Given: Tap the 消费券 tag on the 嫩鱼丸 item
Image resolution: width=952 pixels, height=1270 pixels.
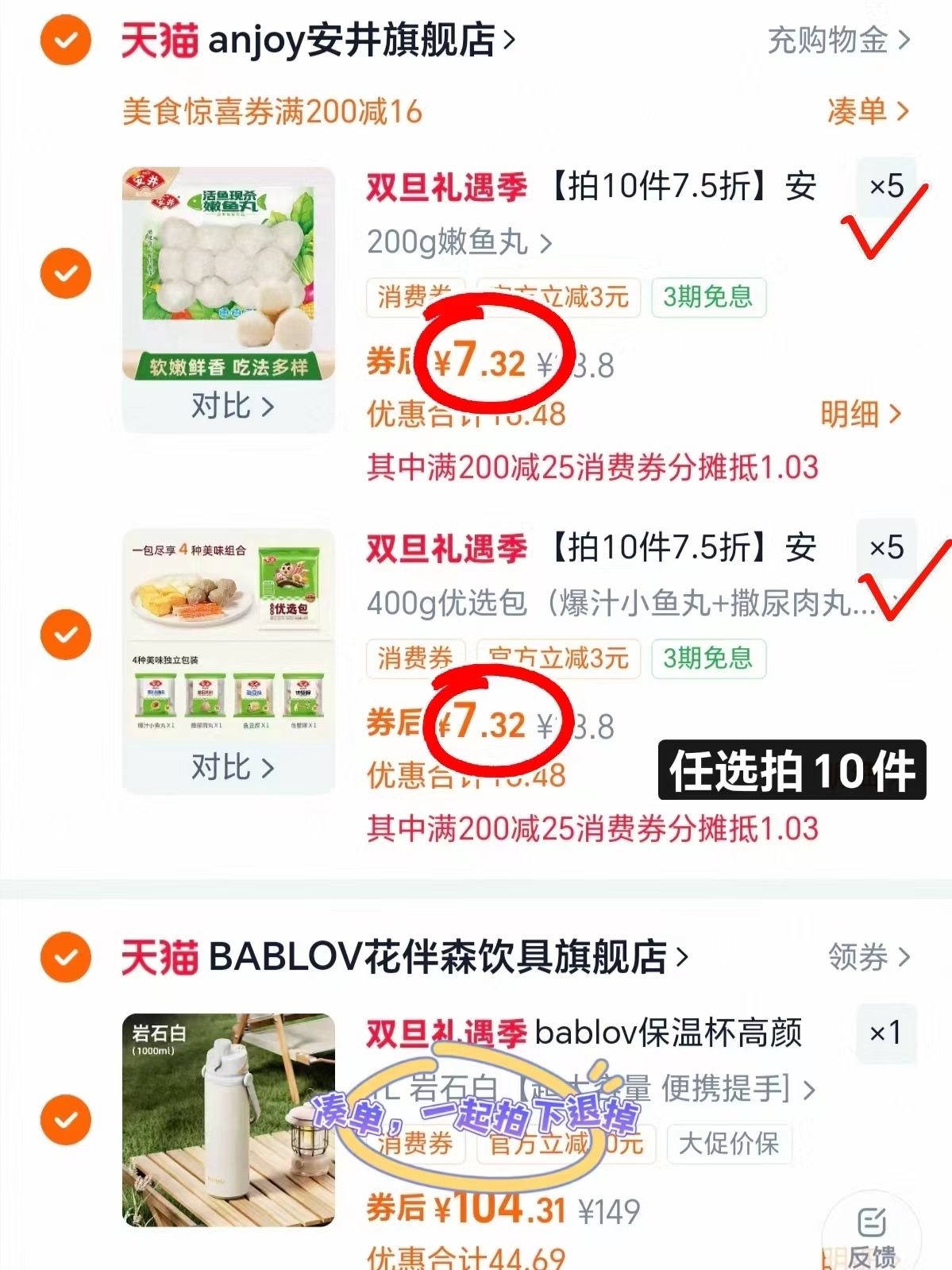Looking at the screenshot, I should click(x=416, y=298).
